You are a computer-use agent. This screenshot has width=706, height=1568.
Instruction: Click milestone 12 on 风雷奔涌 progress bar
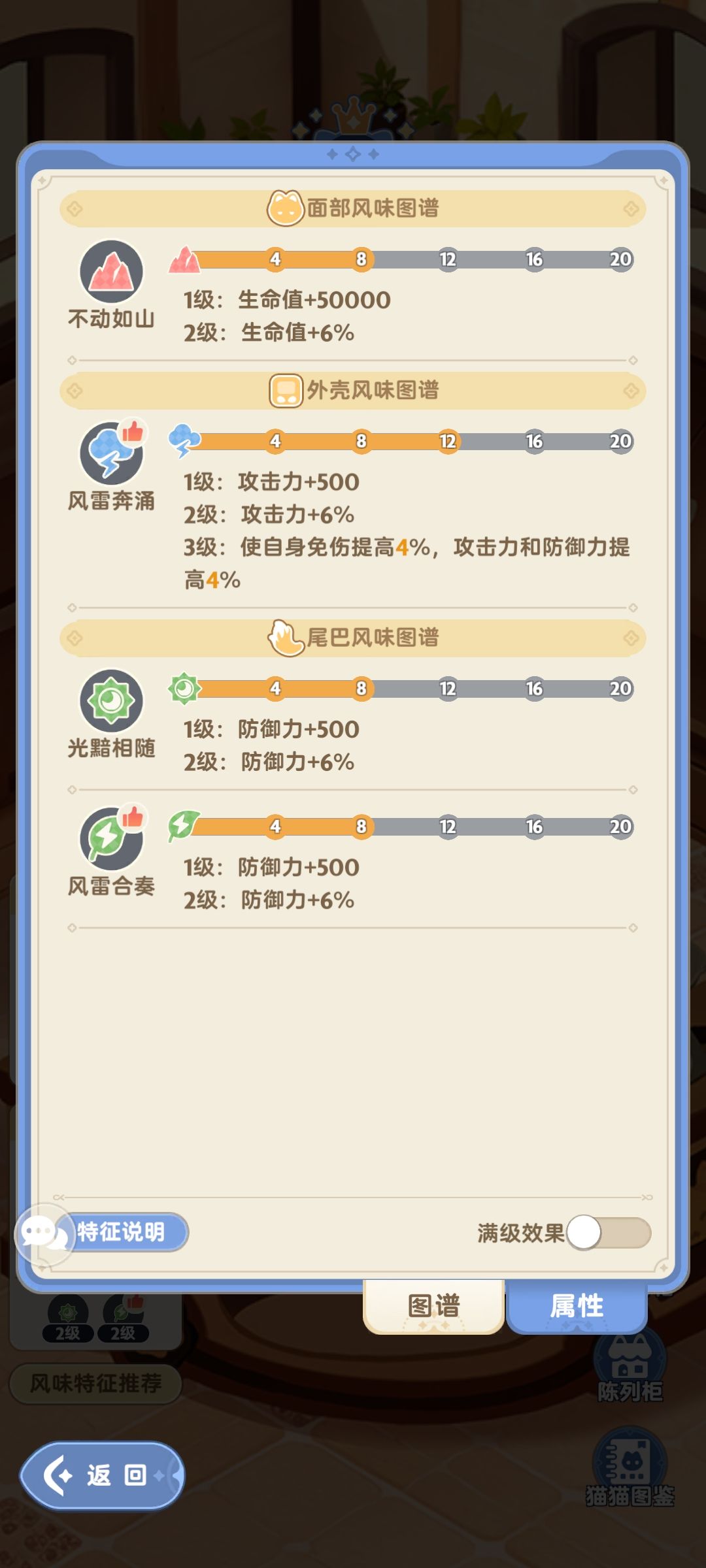(448, 442)
